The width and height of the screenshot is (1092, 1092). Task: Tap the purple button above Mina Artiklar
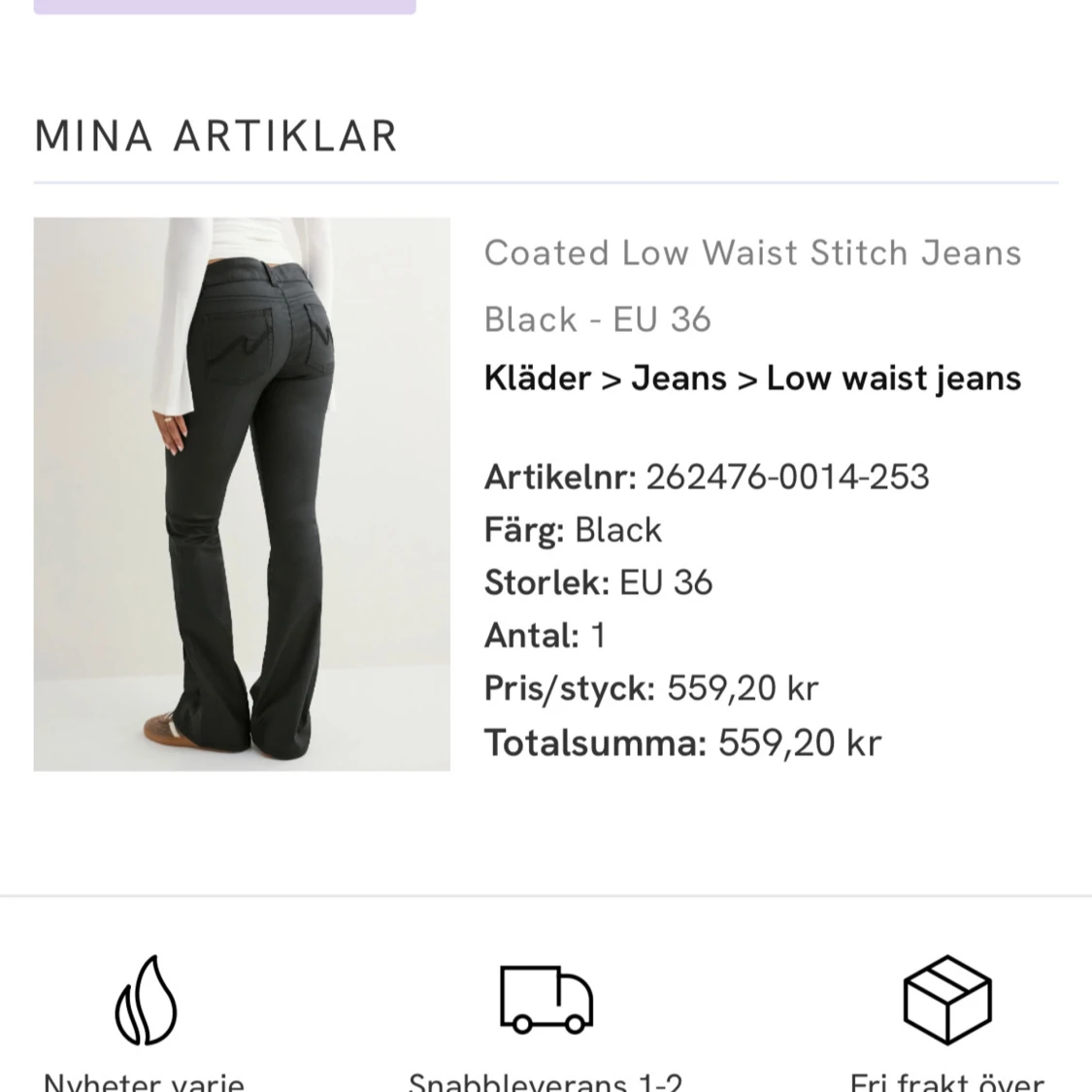[x=225, y=6]
